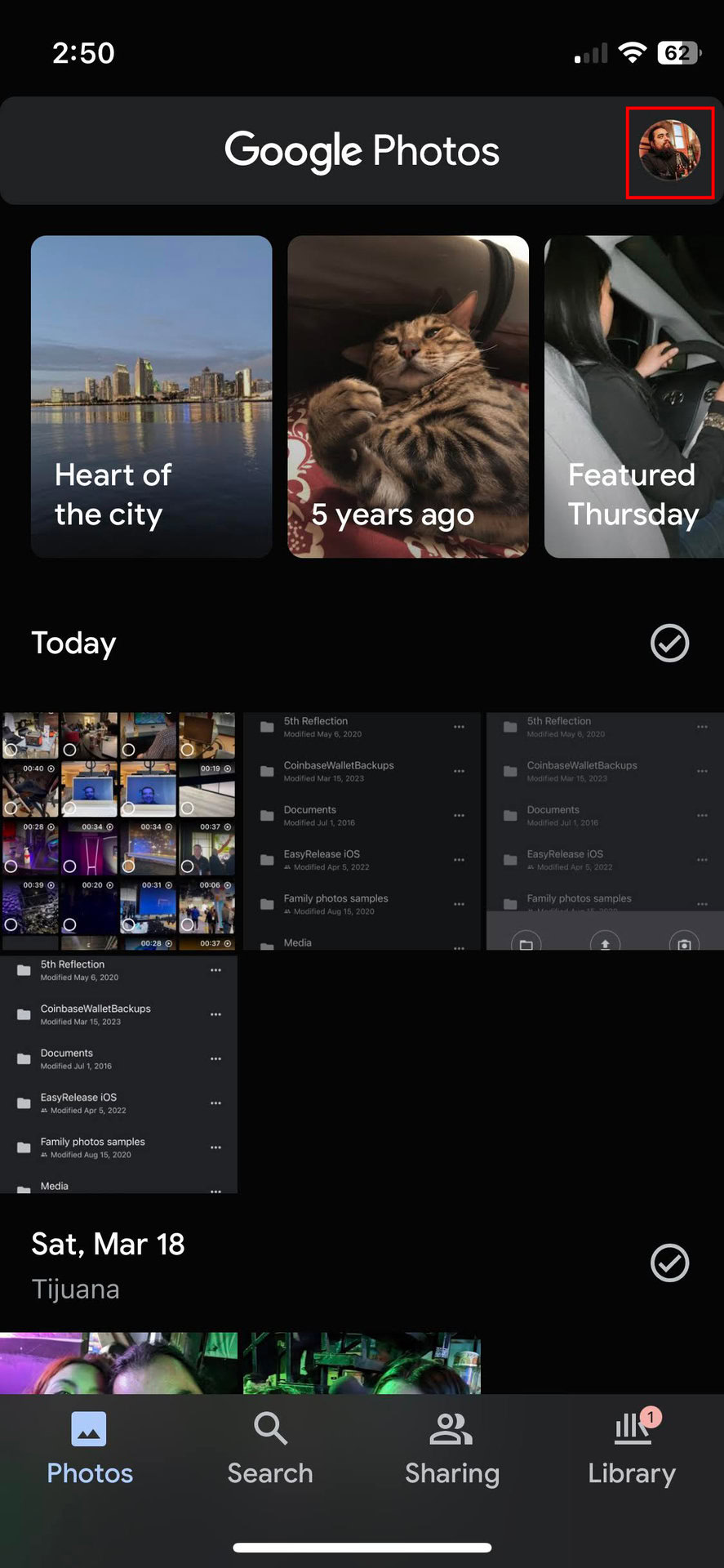Image resolution: width=724 pixels, height=1568 pixels.
Task: Open the Featured Thursday memory
Action: (634, 396)
